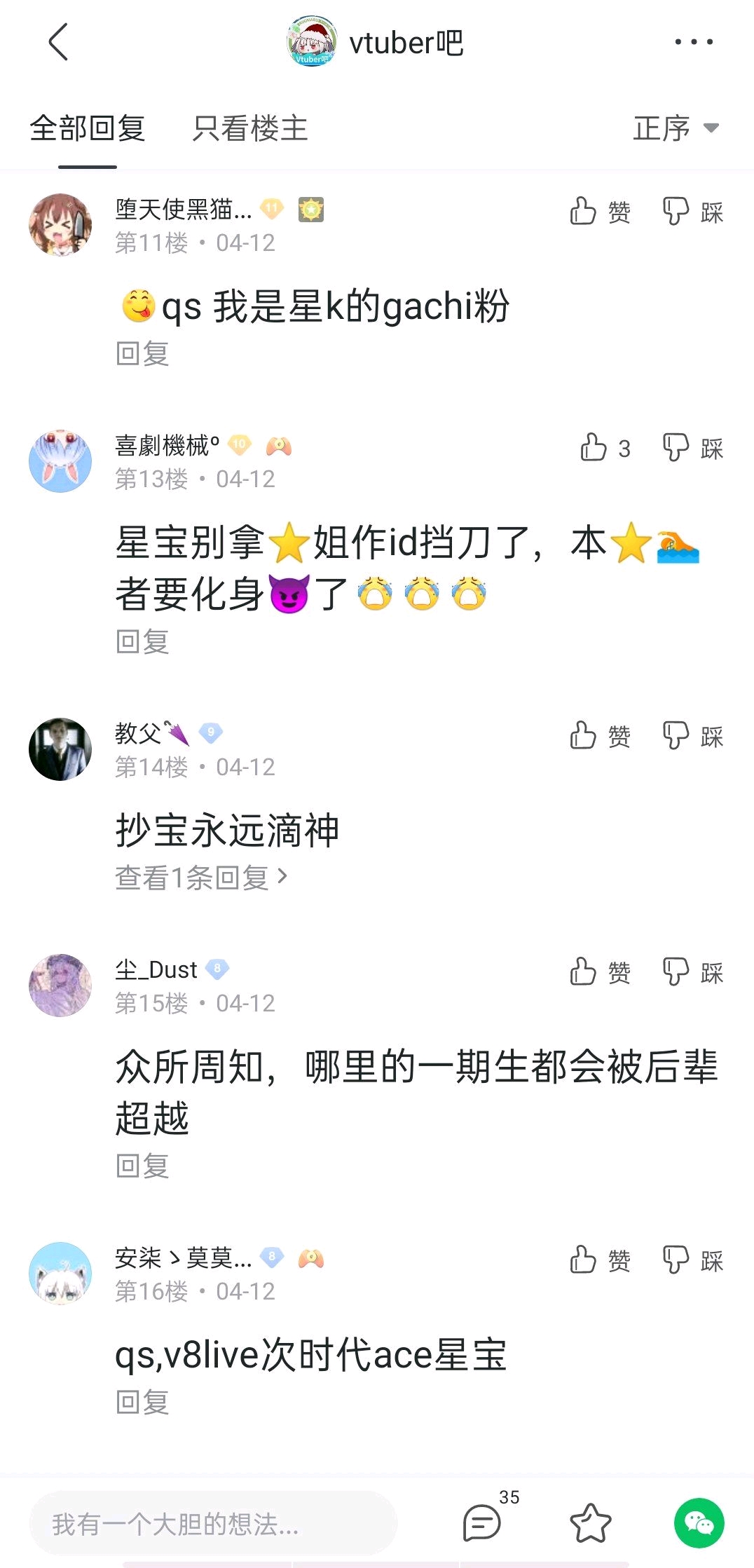The height and width of the screenshot is (1568, 754).
Task: Like 喜劇機械's comment with 3 likes
Action: [605, 447]
